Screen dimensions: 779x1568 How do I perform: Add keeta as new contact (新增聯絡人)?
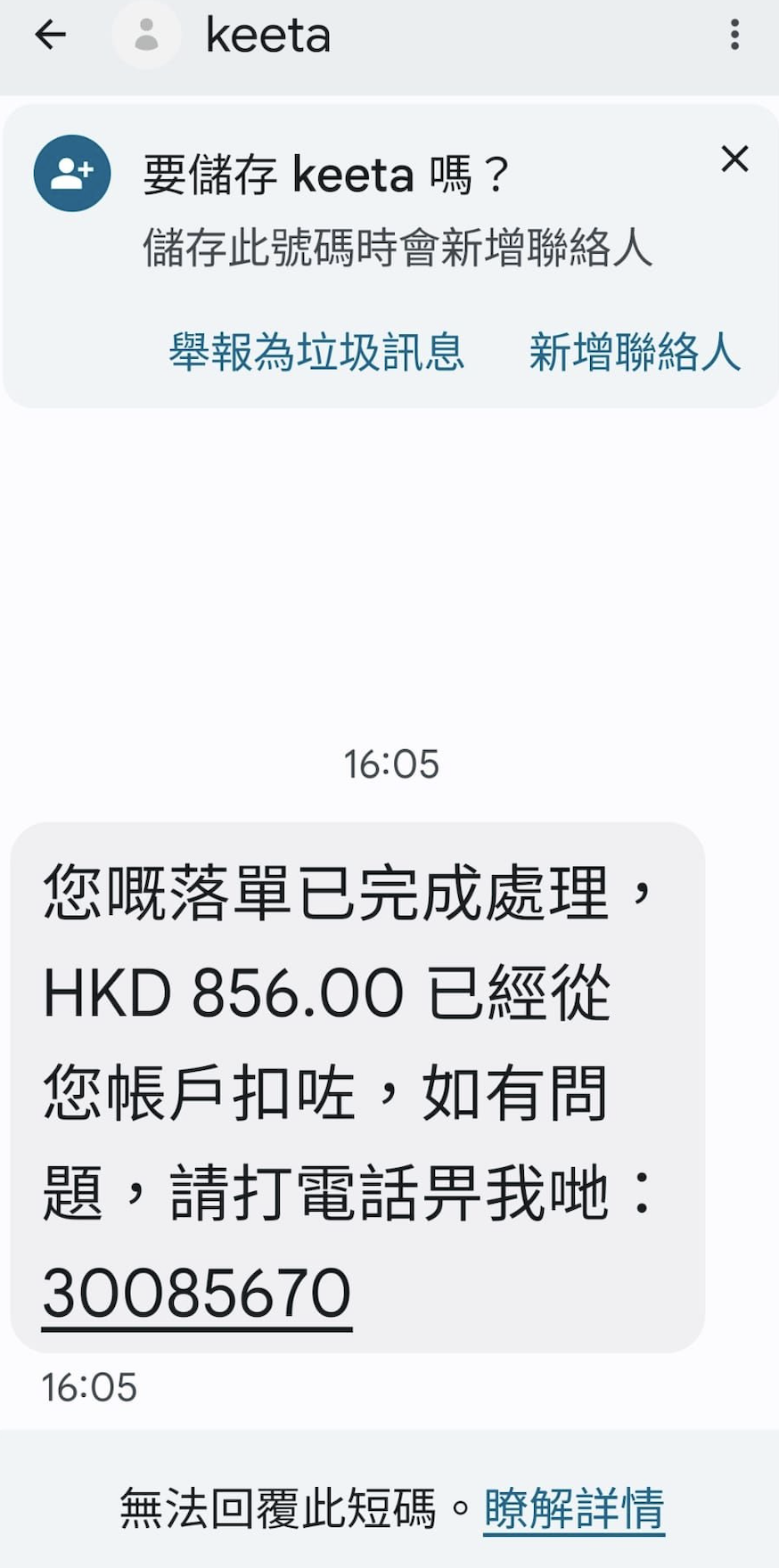(634, 352)
